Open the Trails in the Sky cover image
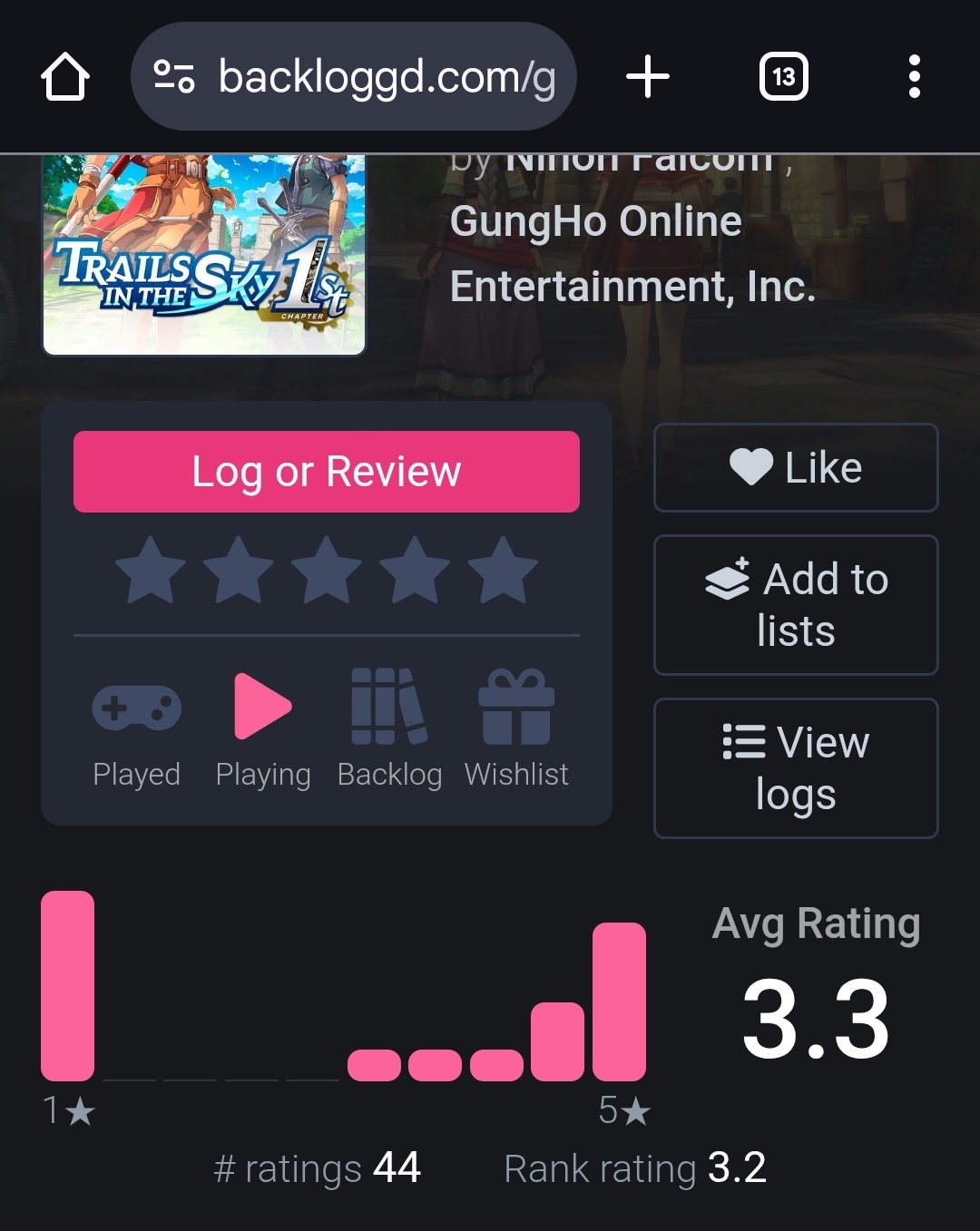The width and height of the screenshot is (980, 1231). click(204, 254)
